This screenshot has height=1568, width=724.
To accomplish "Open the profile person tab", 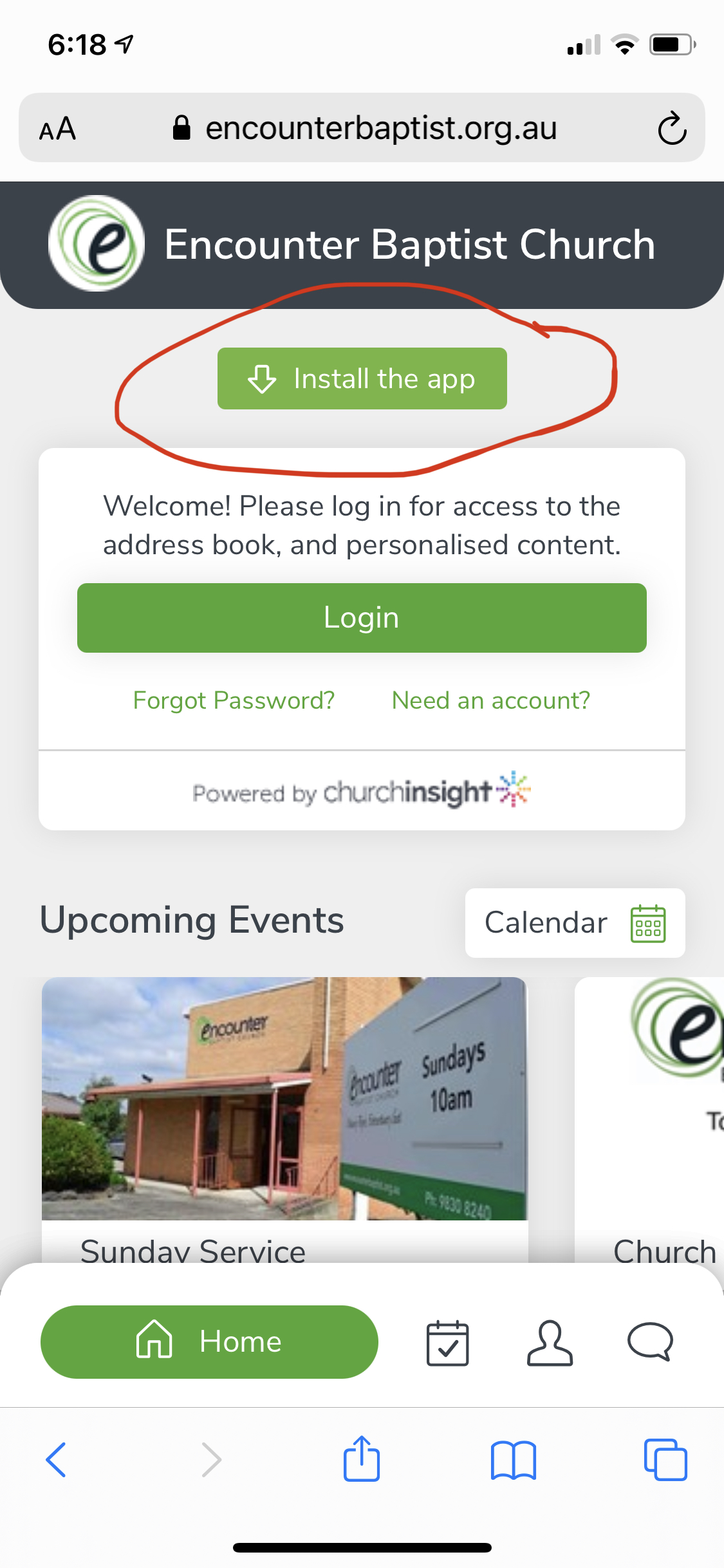I will coord(550,1343).
